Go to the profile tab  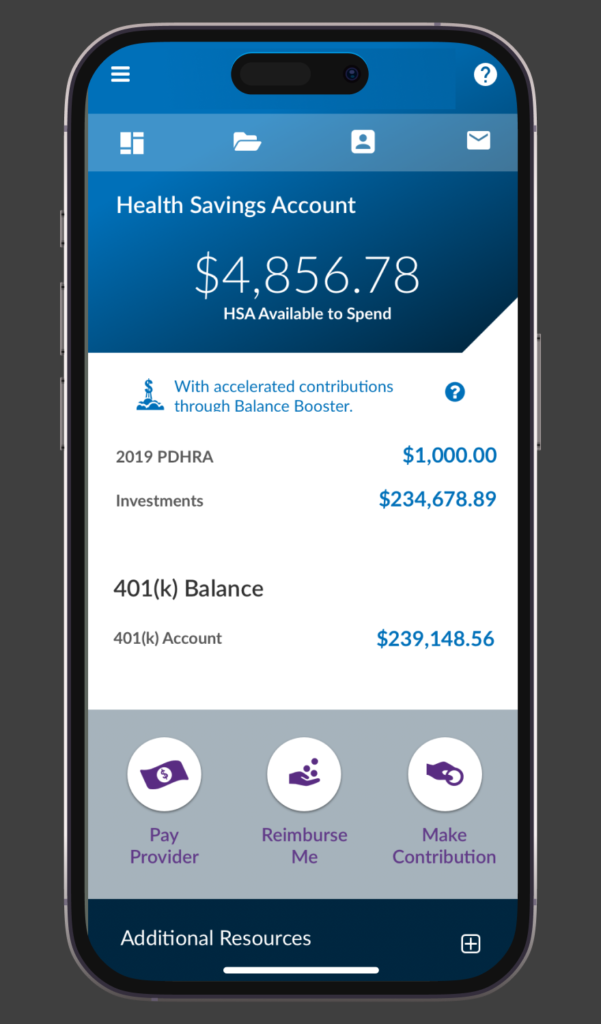363,142
